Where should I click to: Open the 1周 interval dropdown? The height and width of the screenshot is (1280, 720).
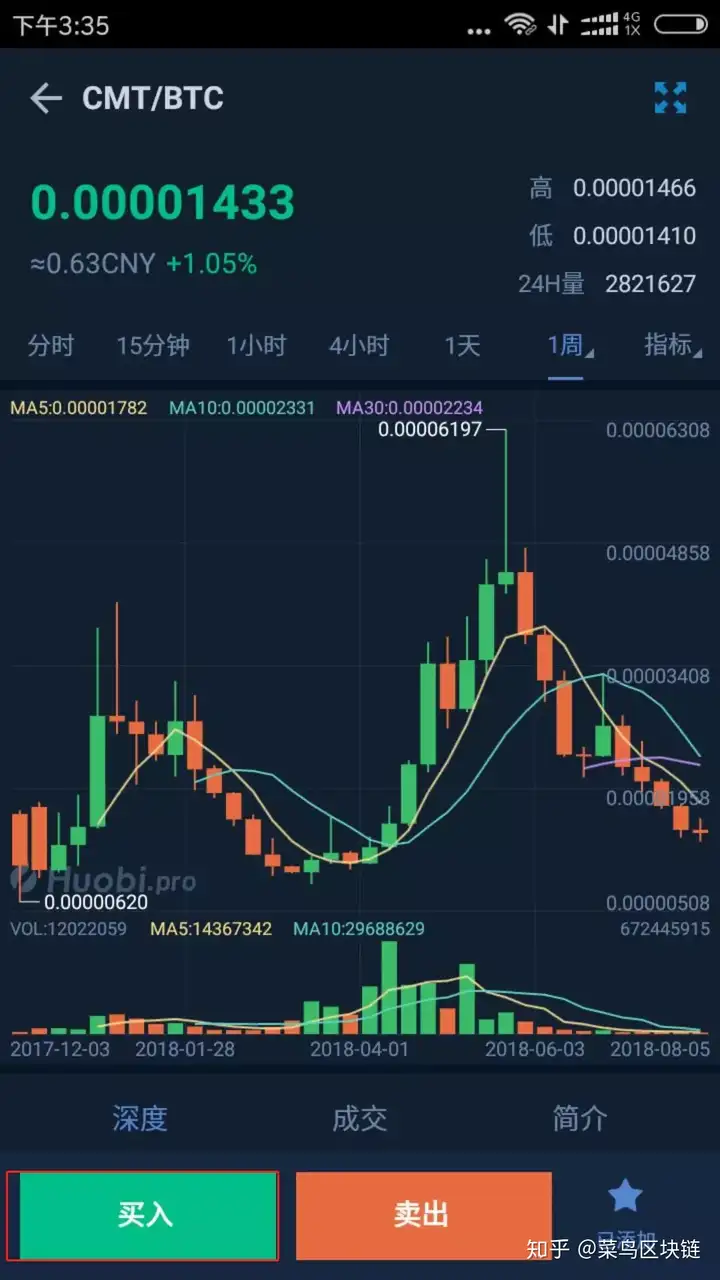[568, 346]
